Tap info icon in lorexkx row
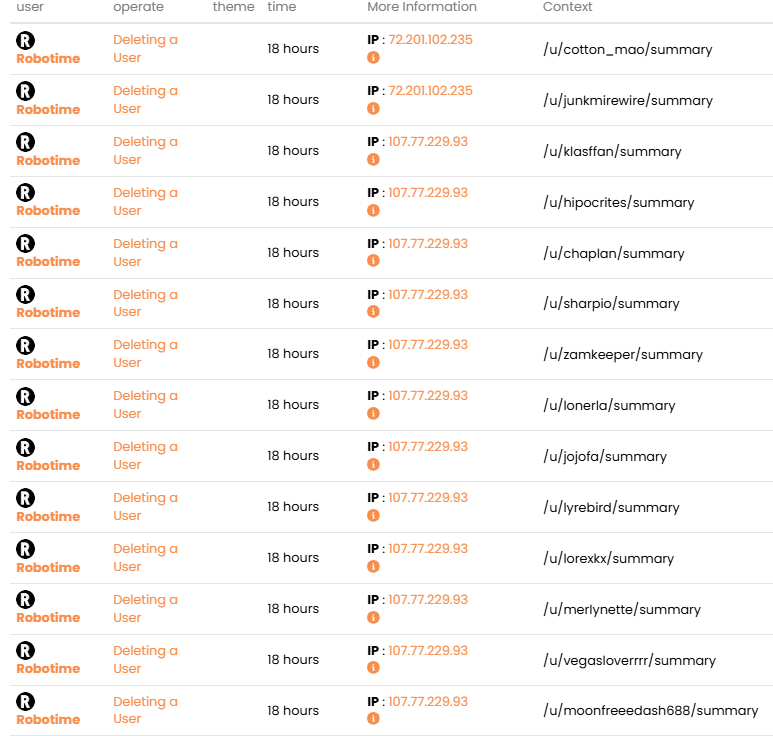 pos(373,566)
